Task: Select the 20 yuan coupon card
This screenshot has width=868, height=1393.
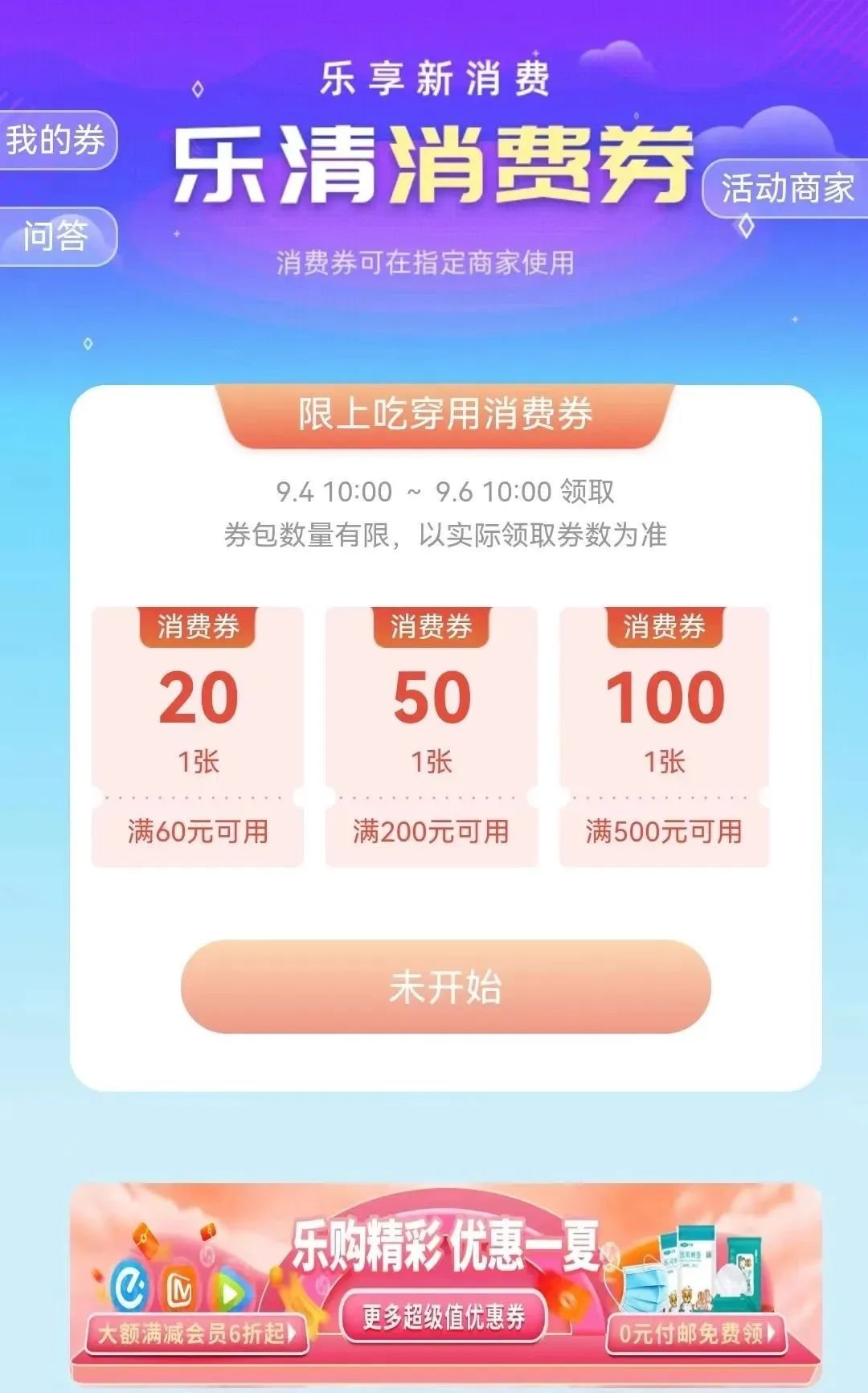Action: (x=198, y=735)
